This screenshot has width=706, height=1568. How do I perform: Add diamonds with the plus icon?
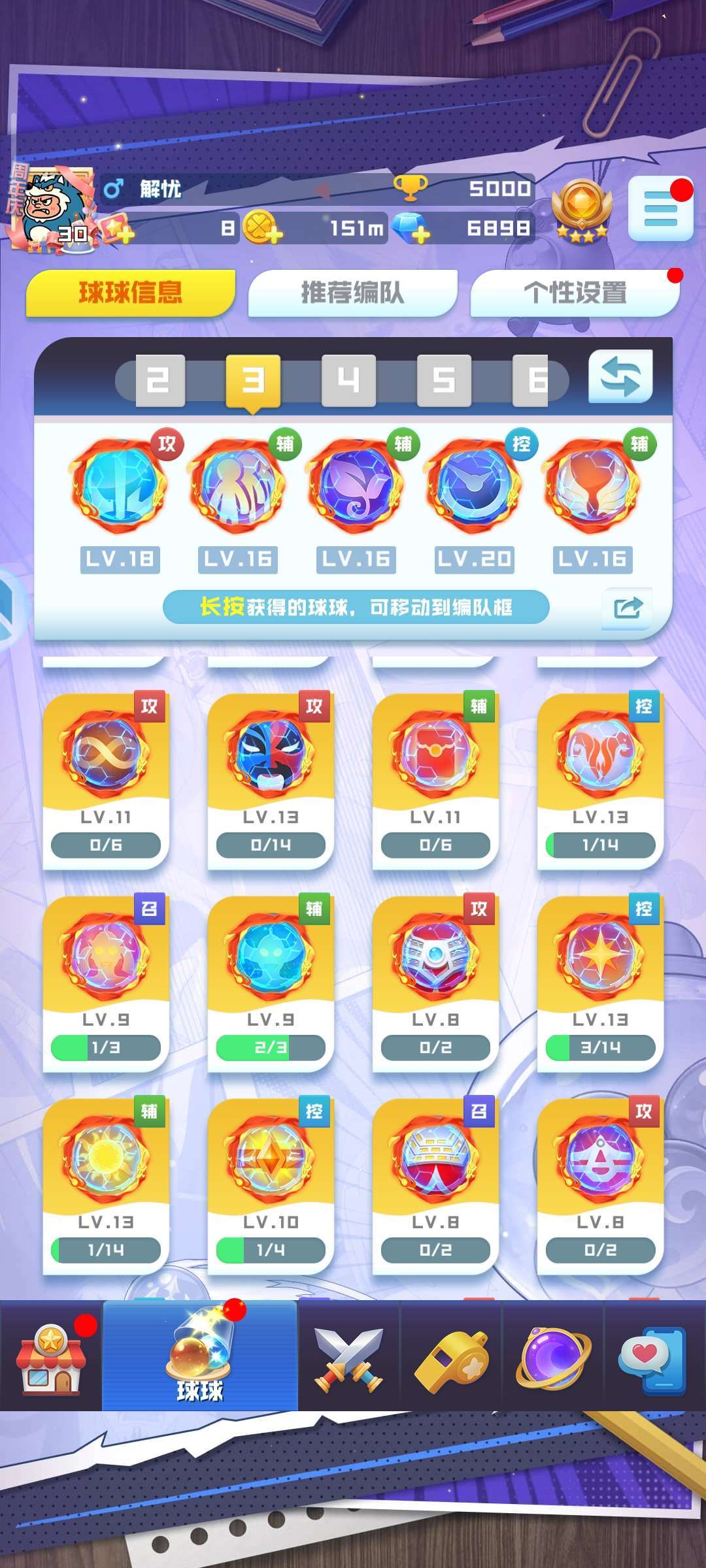pos(412,228)
